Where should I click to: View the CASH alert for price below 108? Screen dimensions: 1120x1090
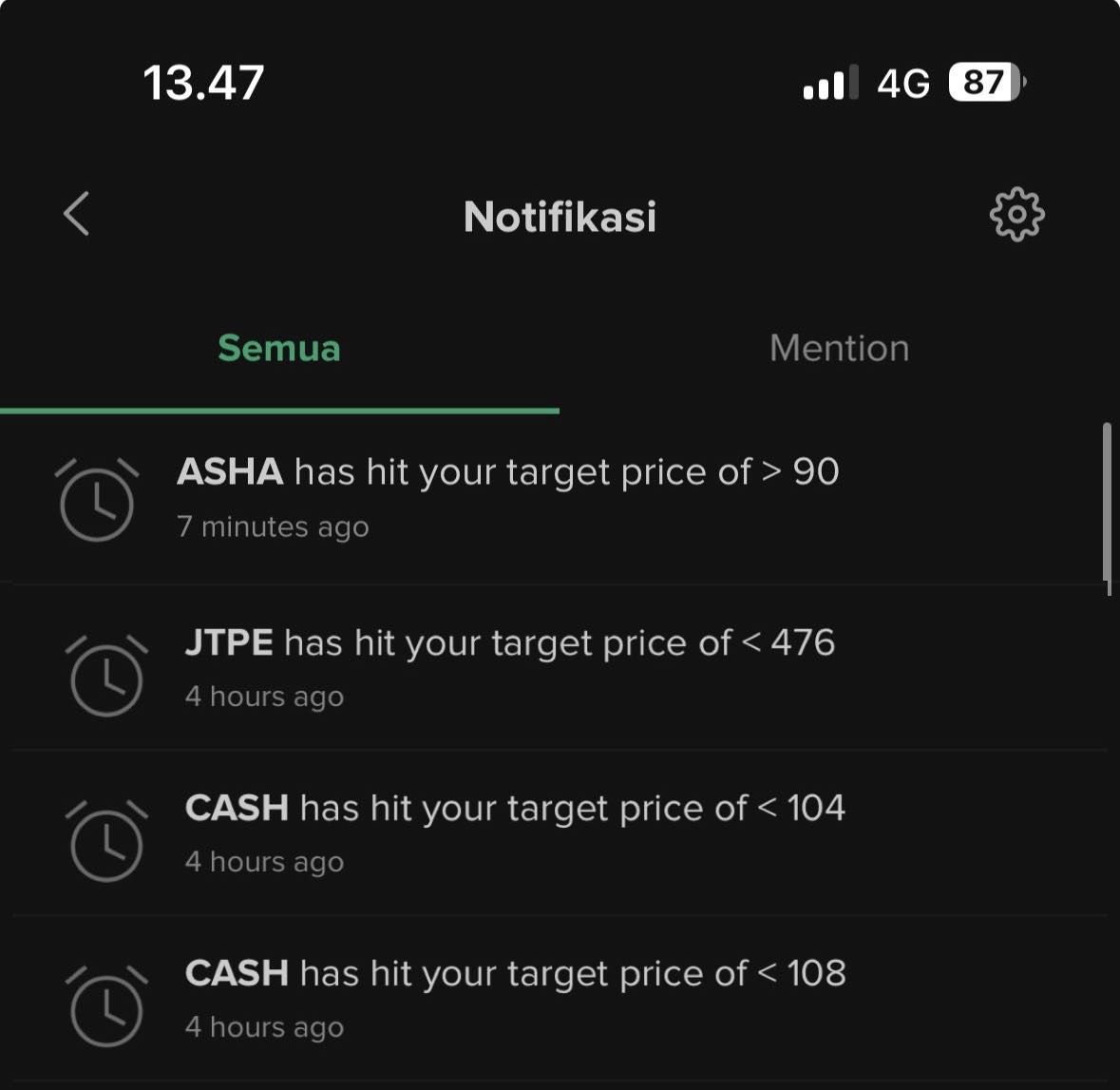(514, 997)
